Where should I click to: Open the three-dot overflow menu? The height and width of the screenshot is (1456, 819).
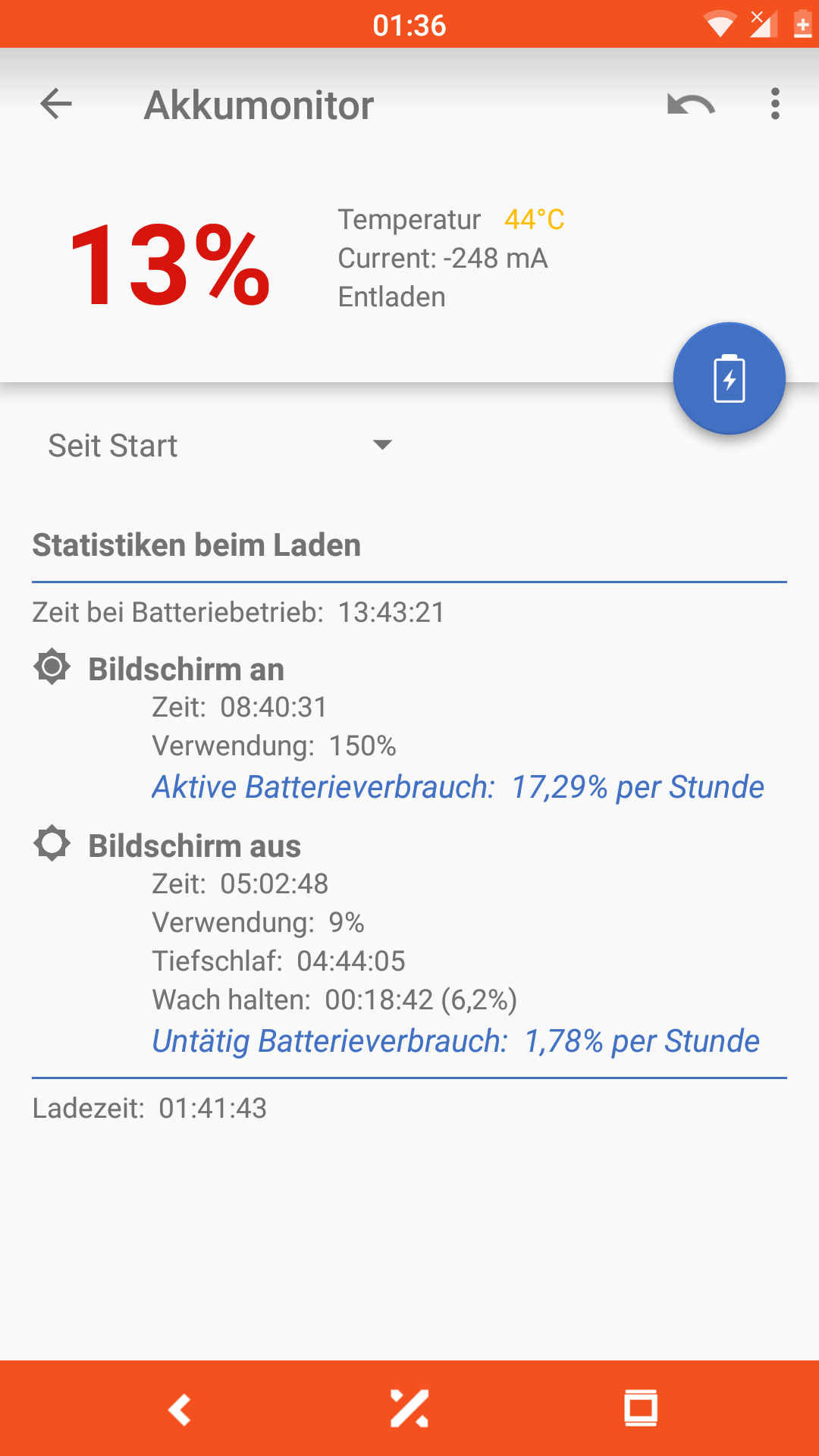click(774, 104)
